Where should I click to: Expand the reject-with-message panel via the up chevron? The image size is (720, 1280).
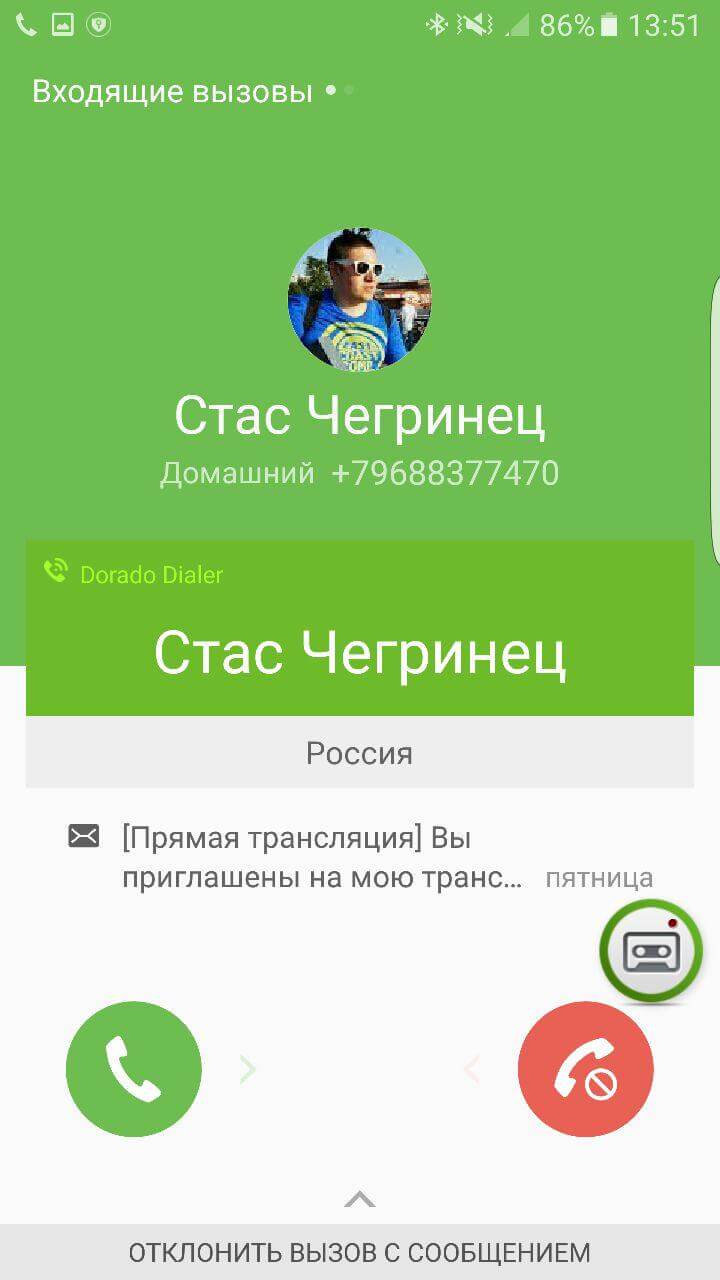coord(360,1196)
